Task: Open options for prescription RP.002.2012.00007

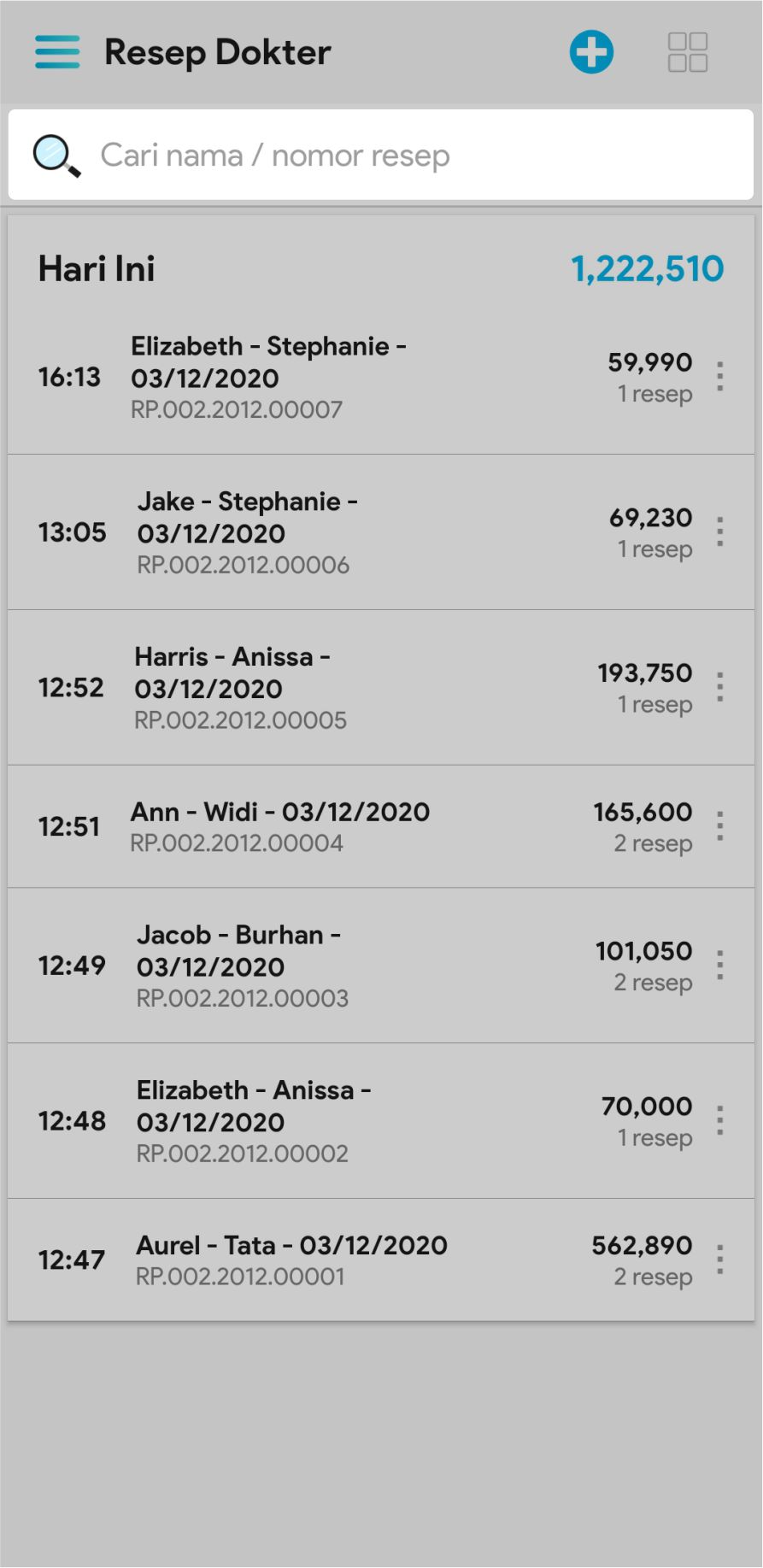Action: (720, 377)
